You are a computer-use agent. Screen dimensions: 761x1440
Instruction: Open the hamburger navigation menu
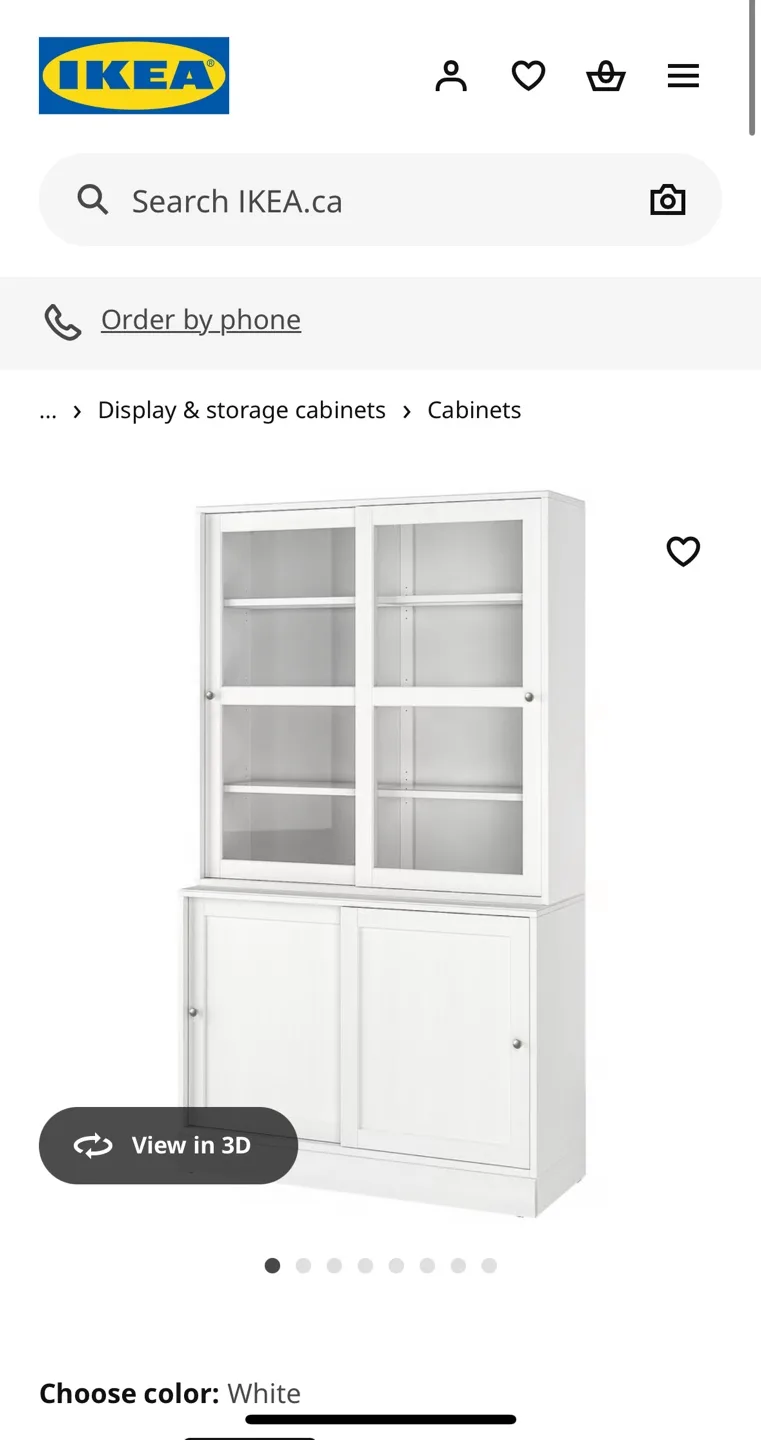tap(683, 75)
